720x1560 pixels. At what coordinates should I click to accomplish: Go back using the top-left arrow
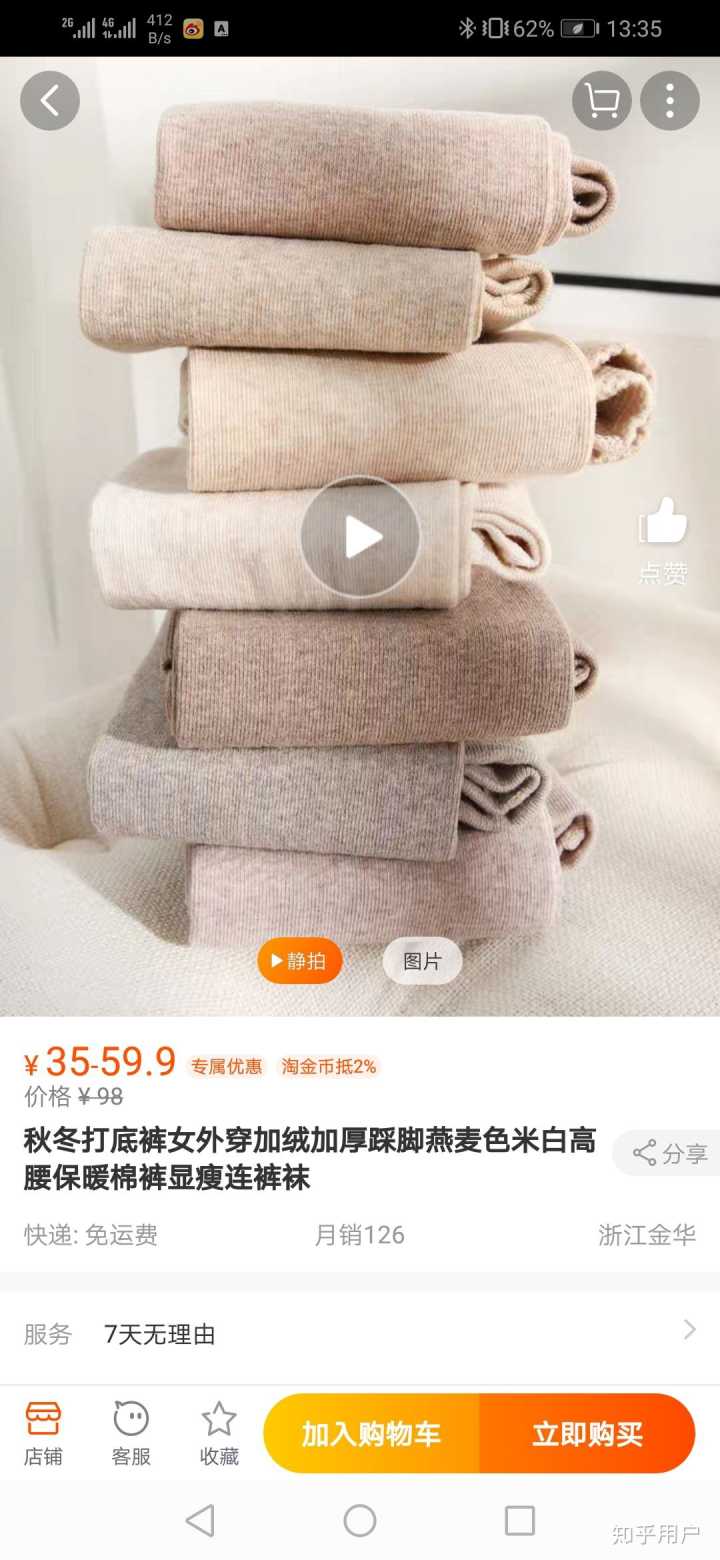pos(49,101)
